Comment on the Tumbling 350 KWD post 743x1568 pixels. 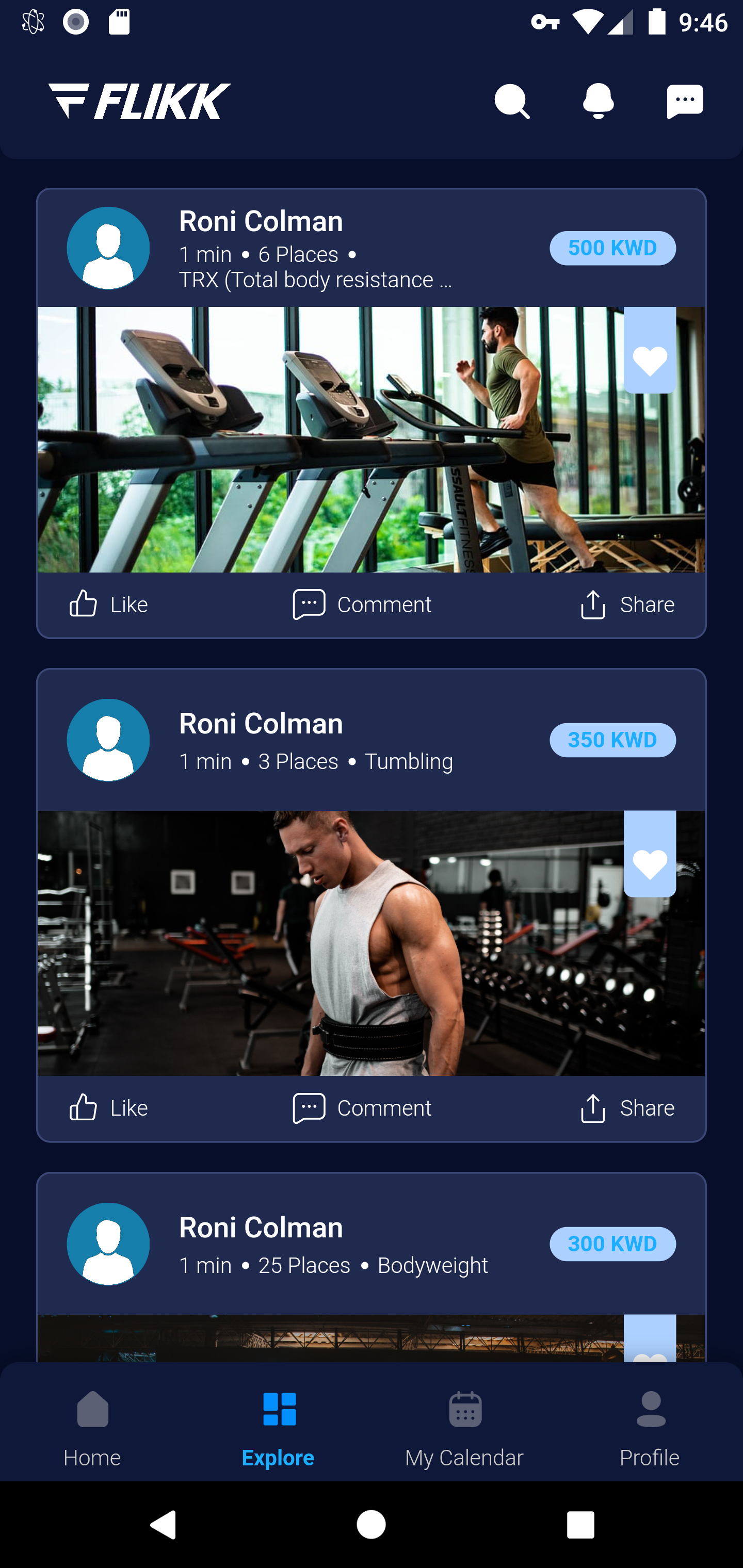[362, 1108]
